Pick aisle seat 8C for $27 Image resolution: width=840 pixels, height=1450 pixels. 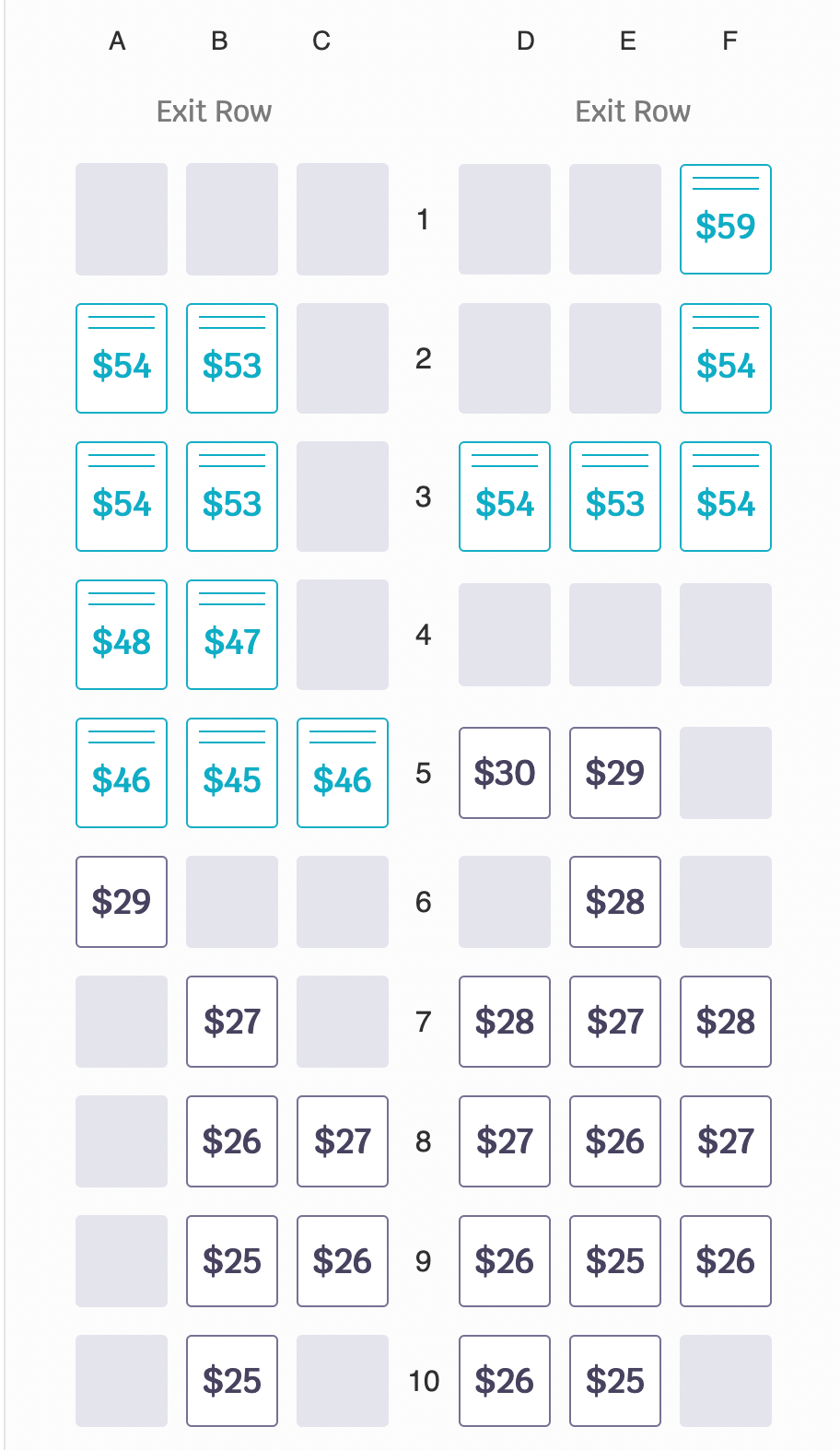click(x=343, y=1141)
